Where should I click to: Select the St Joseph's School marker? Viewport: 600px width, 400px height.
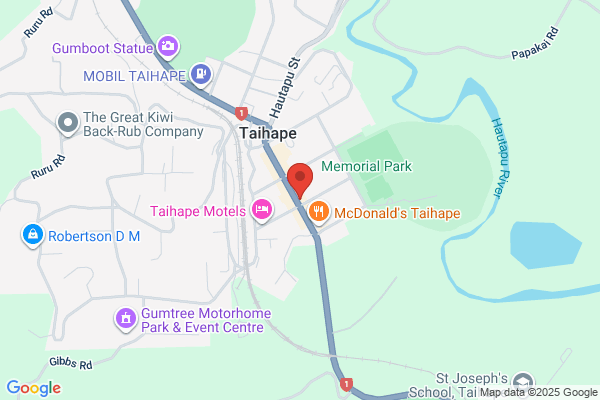coord(523,383)
